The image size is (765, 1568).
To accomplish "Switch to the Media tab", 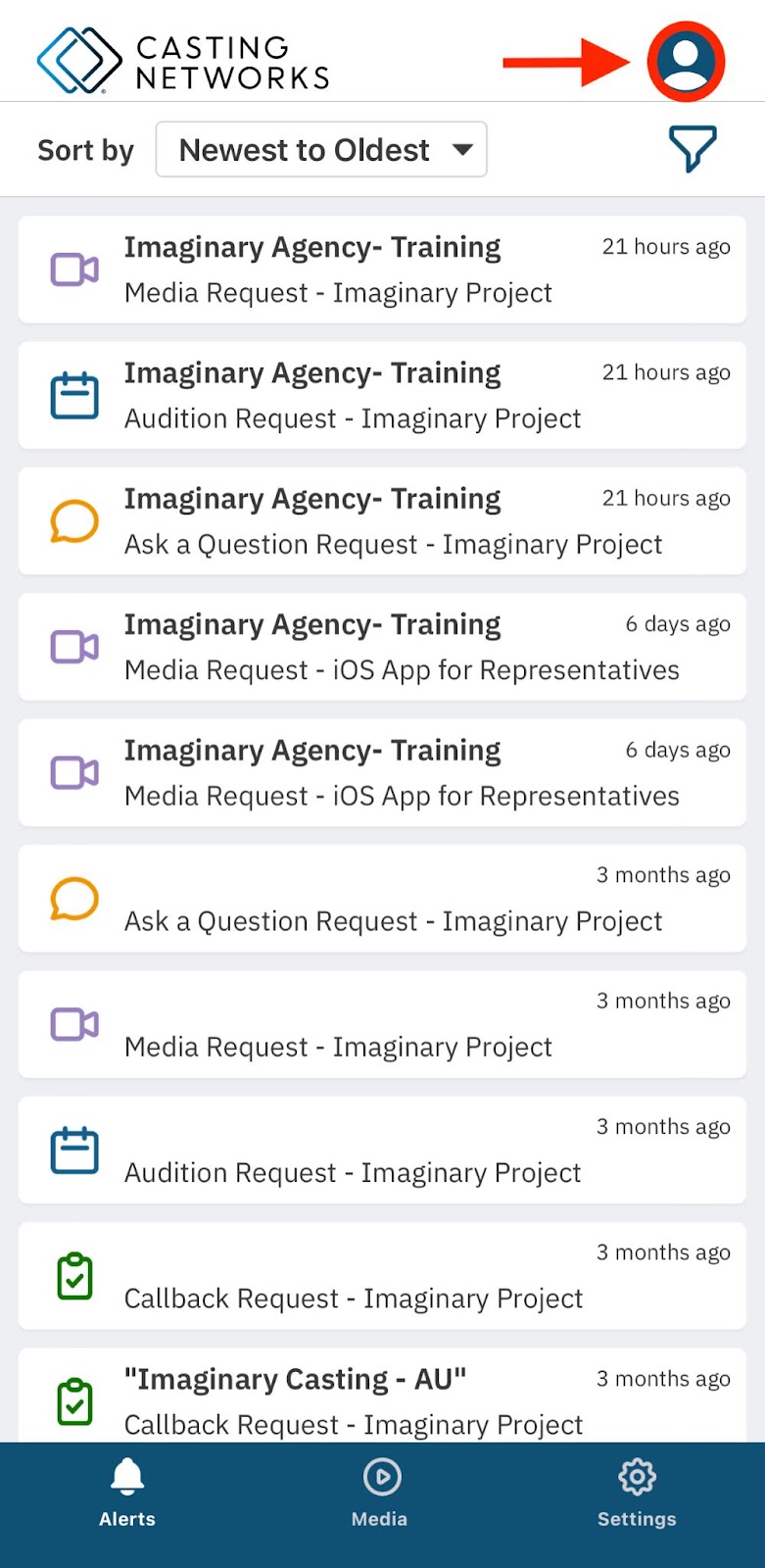I will click(x=381, y=1494).
